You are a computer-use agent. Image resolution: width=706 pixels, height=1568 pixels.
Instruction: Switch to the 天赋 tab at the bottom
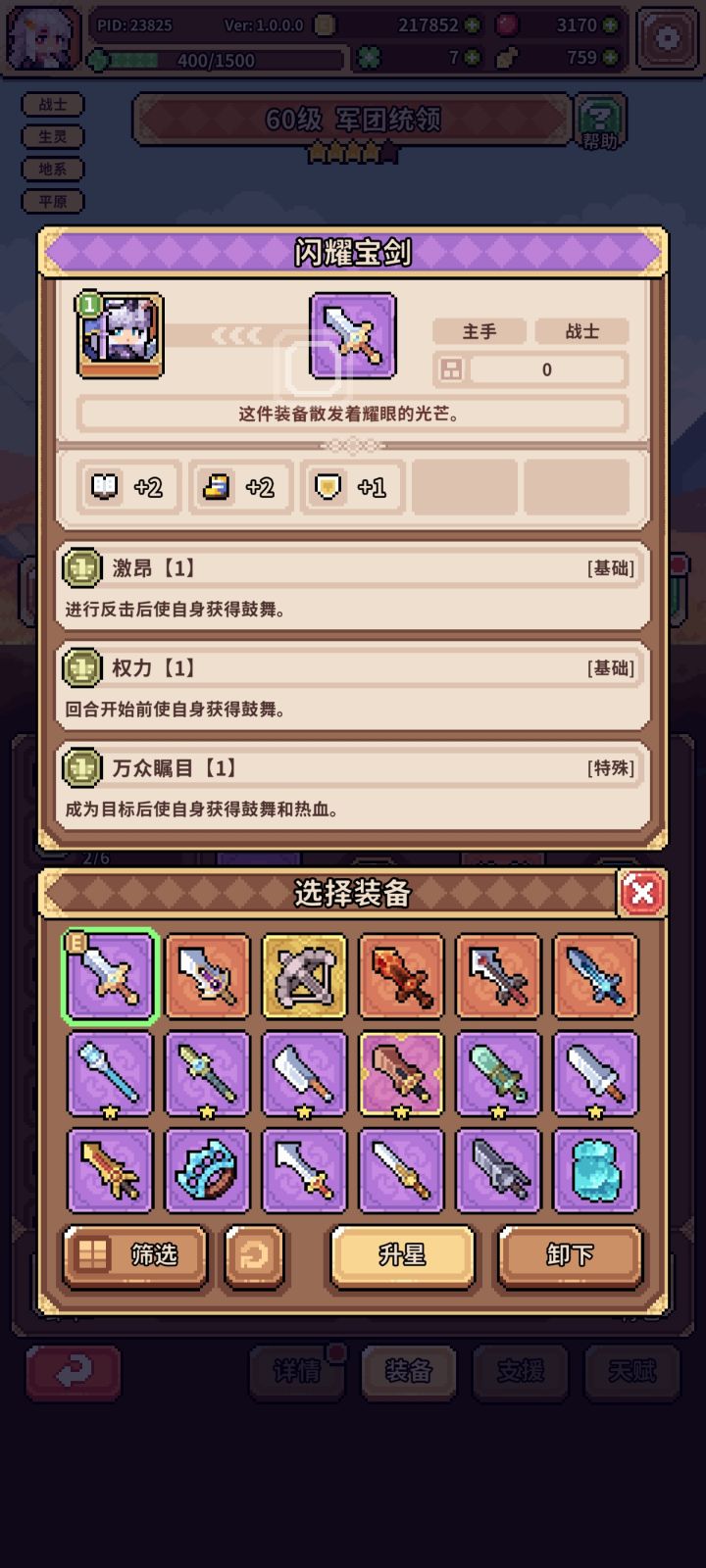coord(631,1372)
